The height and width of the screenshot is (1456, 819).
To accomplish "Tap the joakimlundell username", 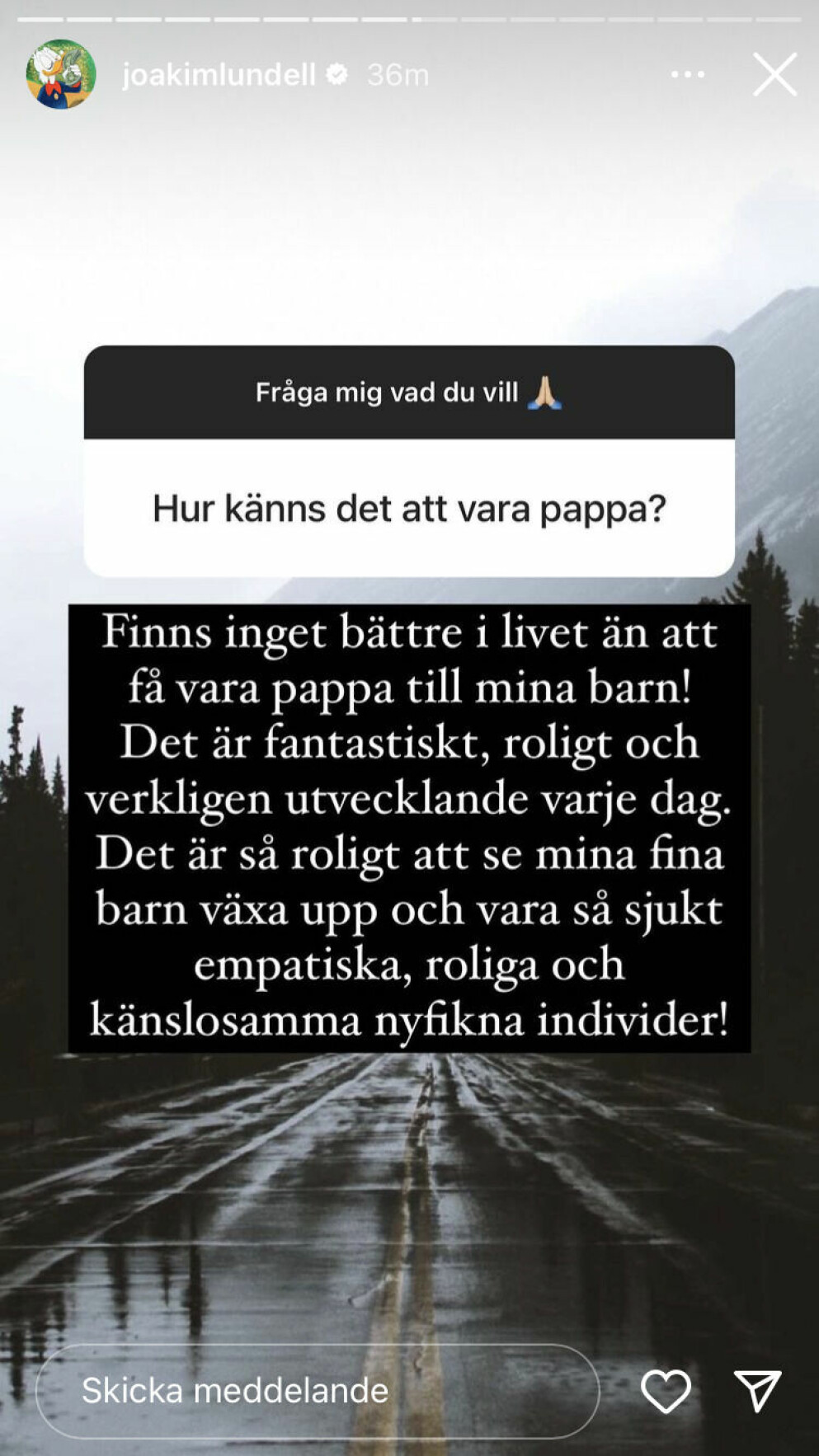I will (x=219, y=75).
